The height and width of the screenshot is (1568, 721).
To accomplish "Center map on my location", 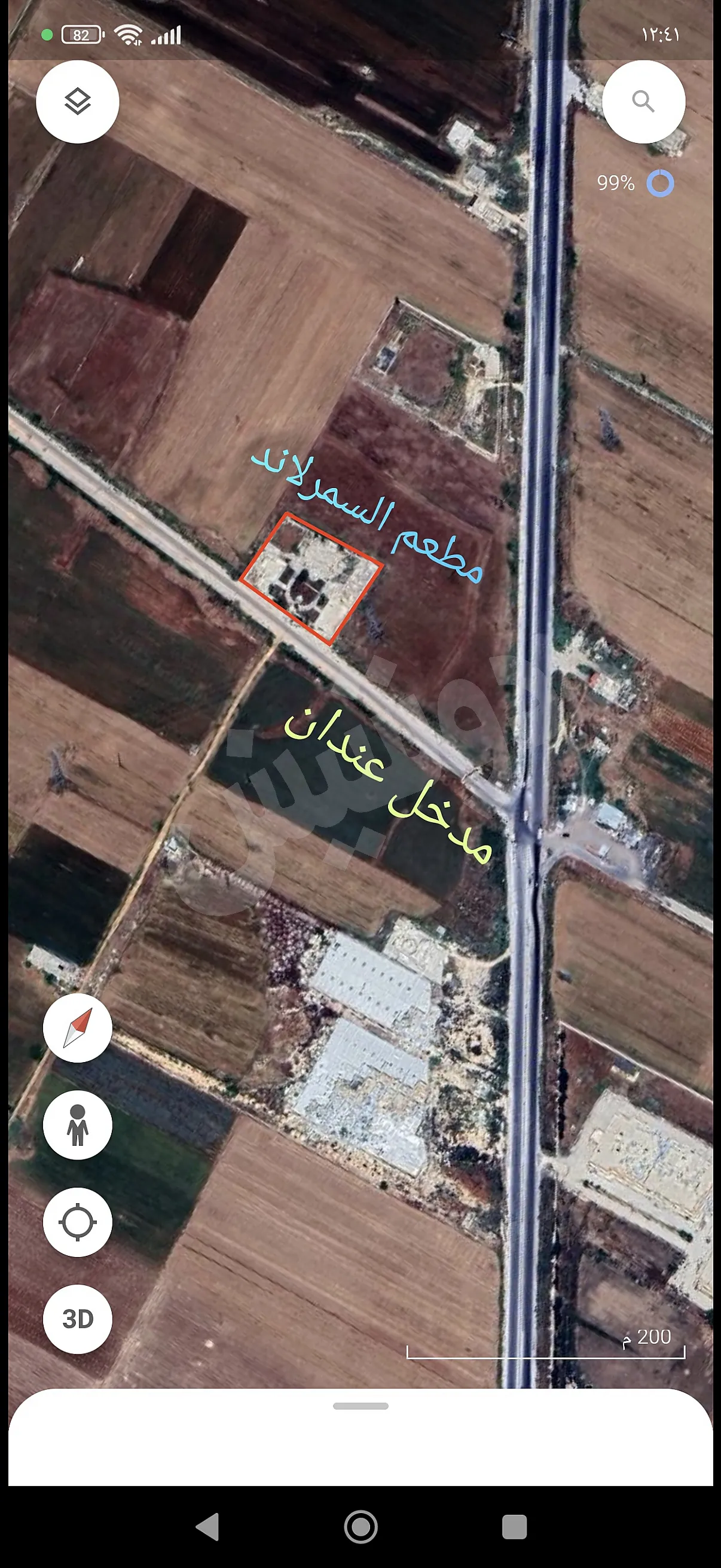I will pos(77,1222).
